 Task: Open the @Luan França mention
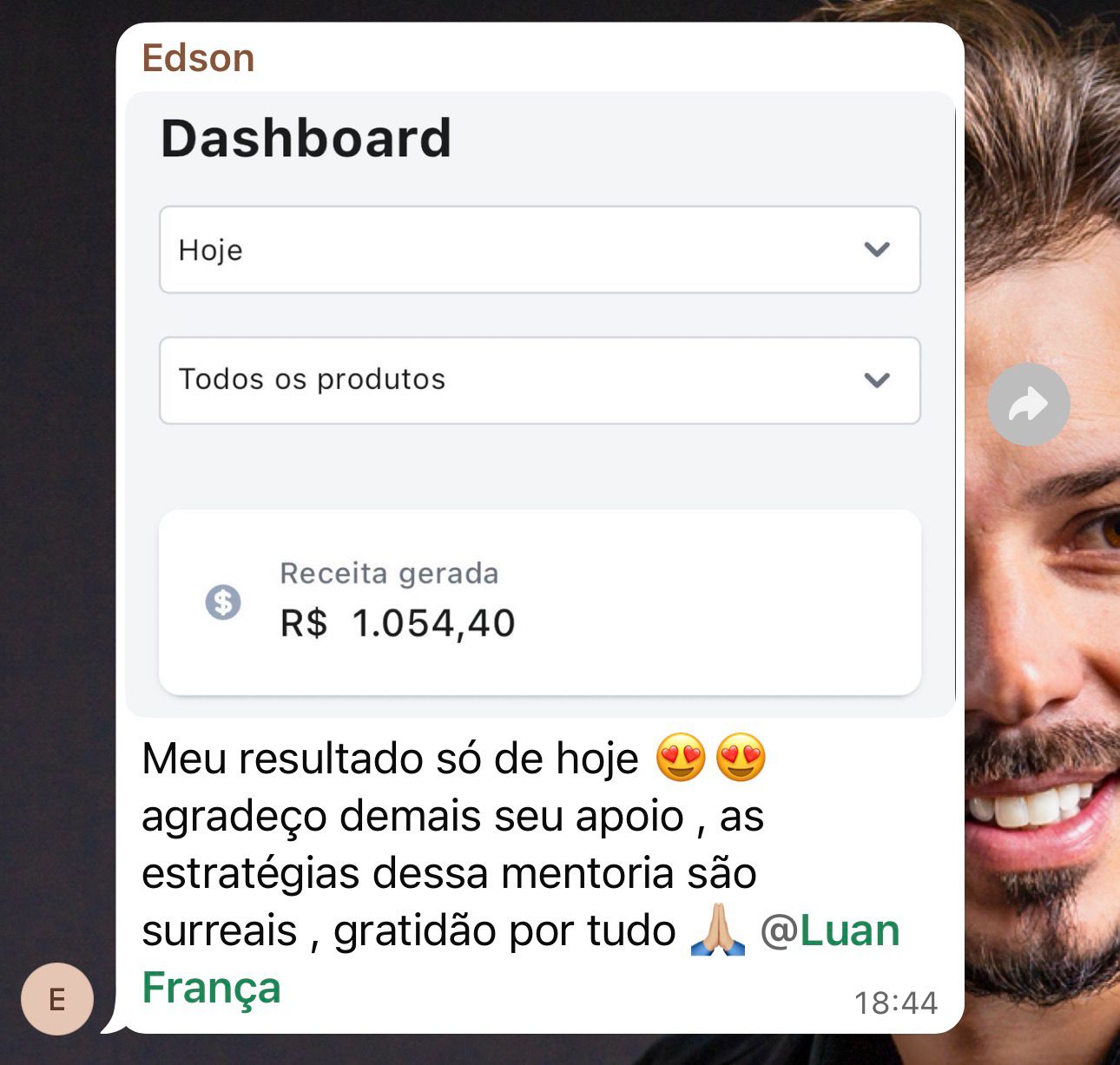click(x=829, y=931)
